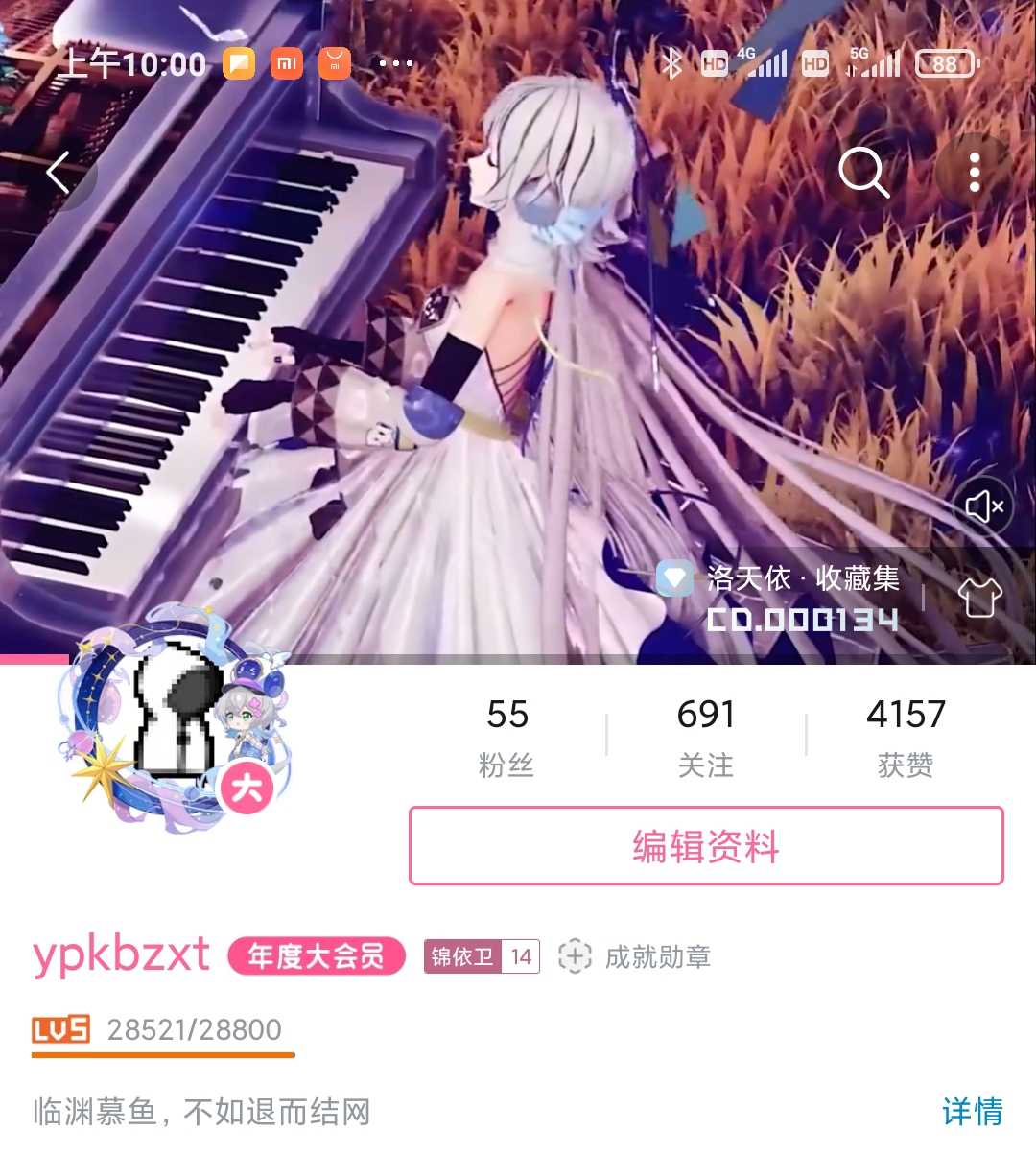Go back using the back arrow
1036x1154 pixels.
tap(59, 174)
